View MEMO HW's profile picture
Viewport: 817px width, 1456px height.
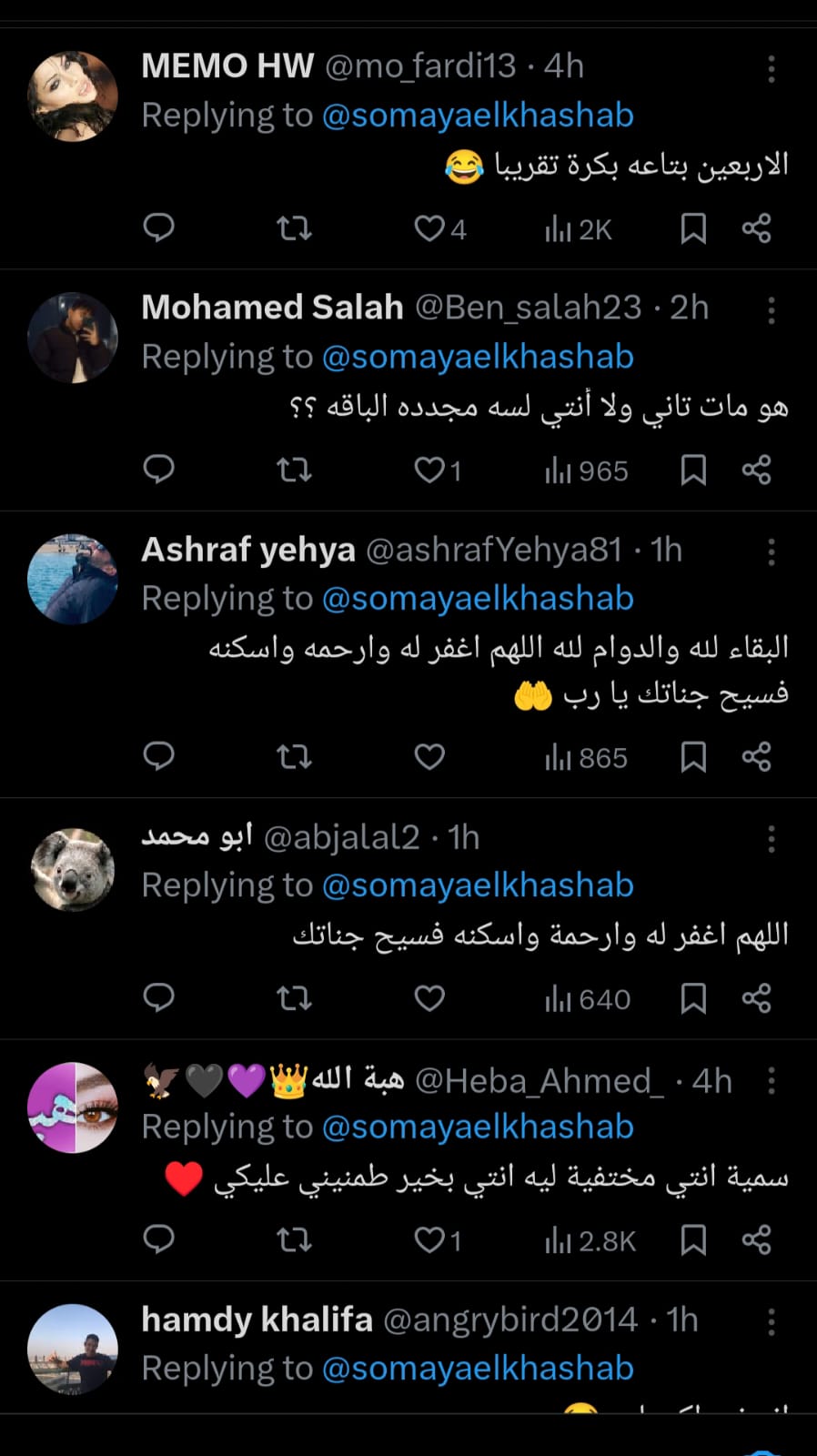tap(73, 96)
